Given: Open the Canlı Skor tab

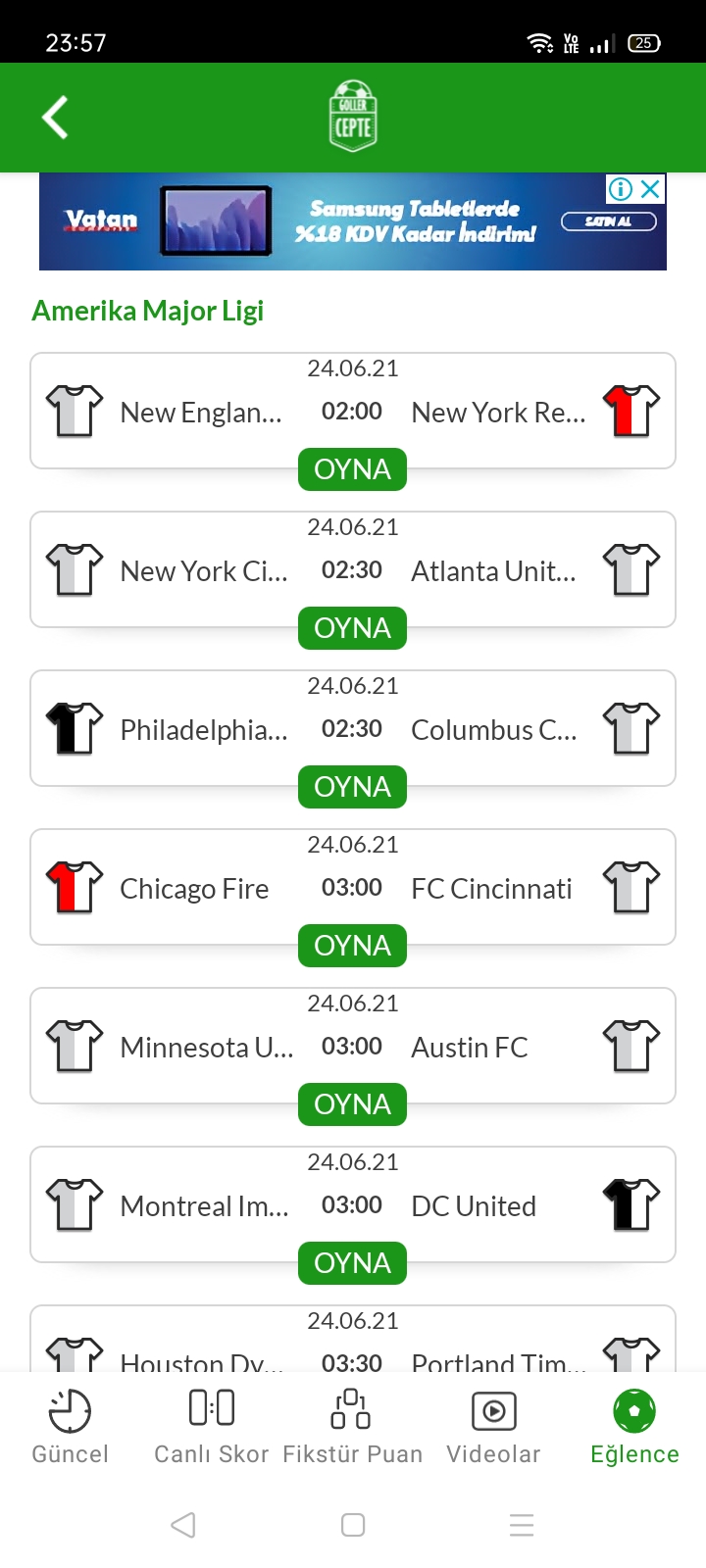Looking at the screenshot, I should pyautogui.click(x=212, y=1427).
